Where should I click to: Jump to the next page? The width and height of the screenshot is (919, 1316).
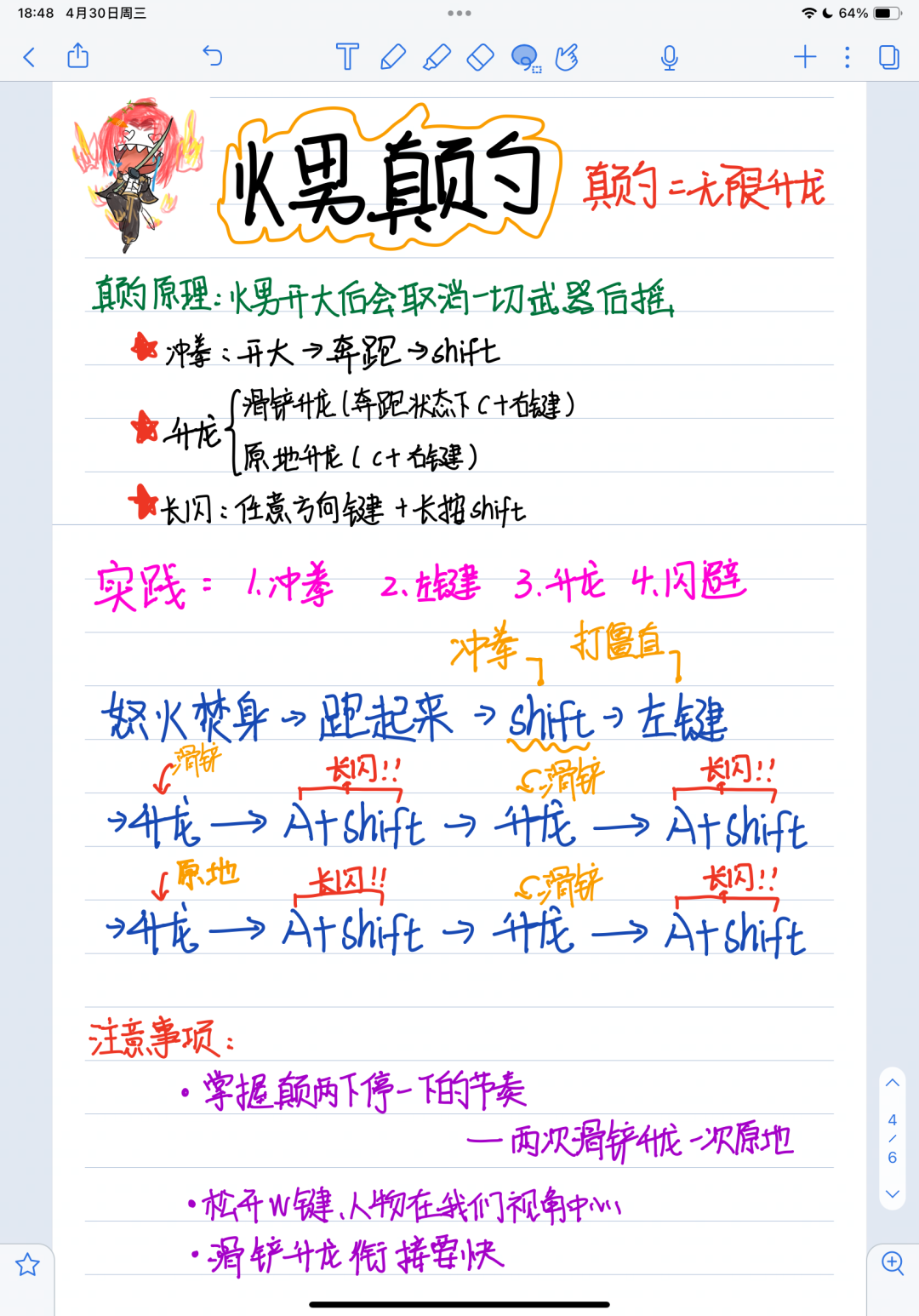(892, 1194)
